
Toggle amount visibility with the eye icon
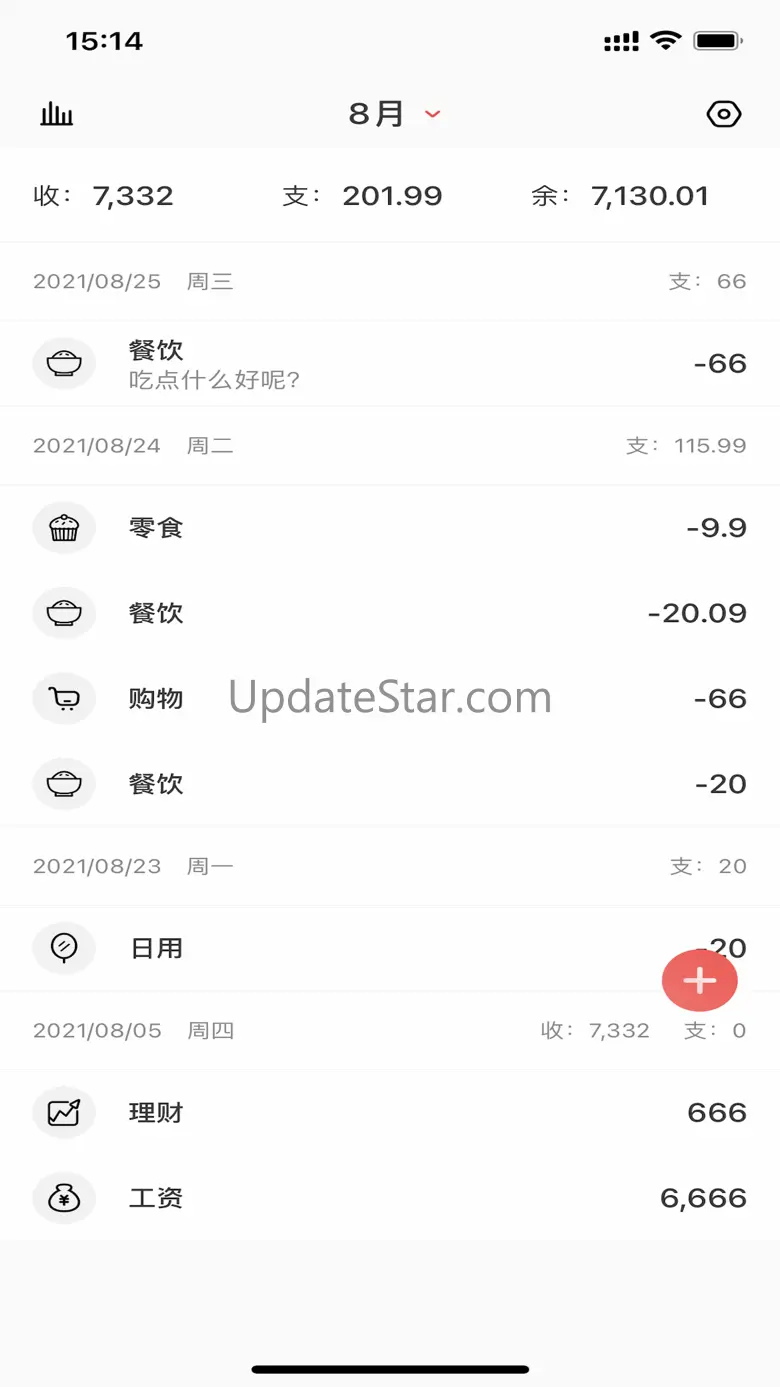723,115
